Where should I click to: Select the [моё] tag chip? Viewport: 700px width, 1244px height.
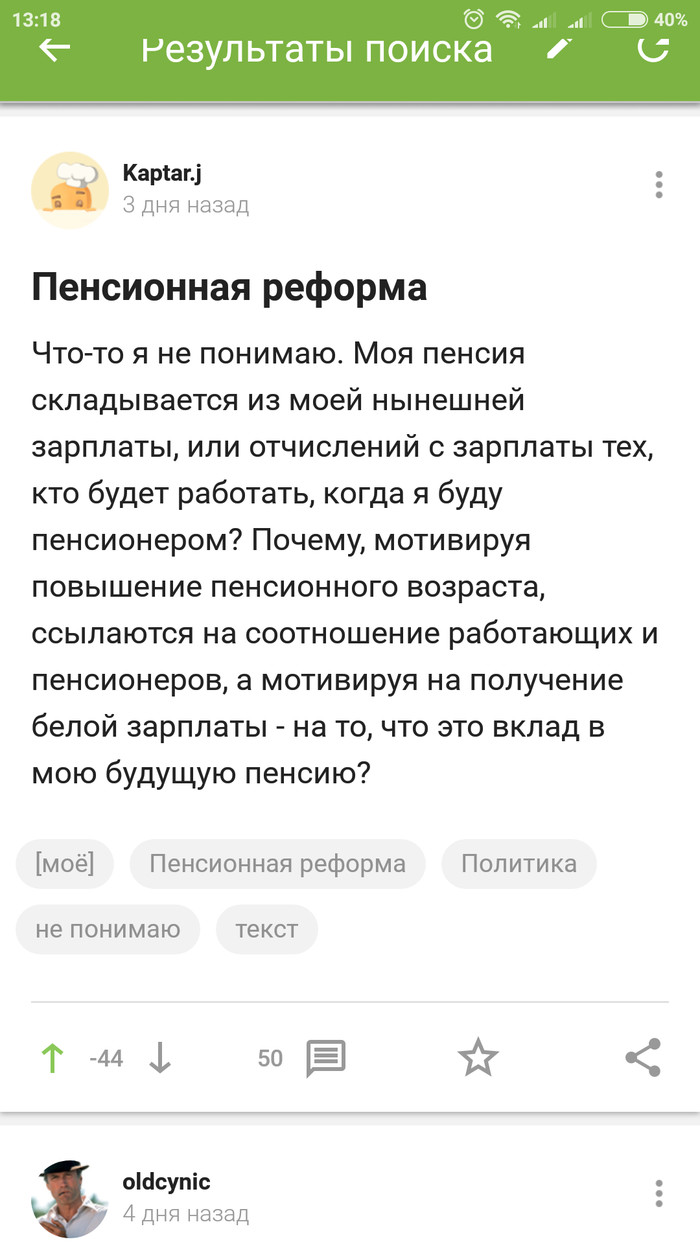(64, 864)
